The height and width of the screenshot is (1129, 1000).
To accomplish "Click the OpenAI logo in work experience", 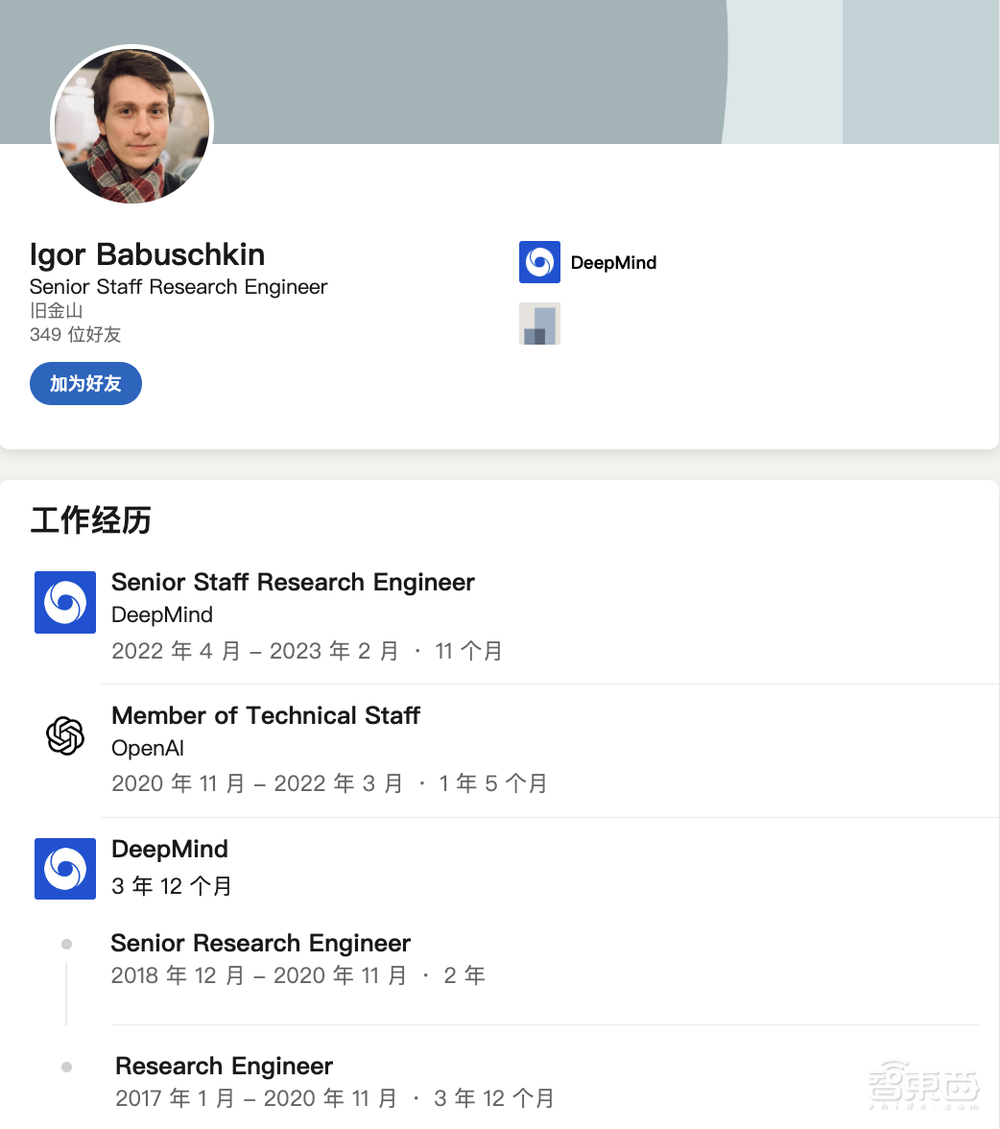I will (64, 736).
